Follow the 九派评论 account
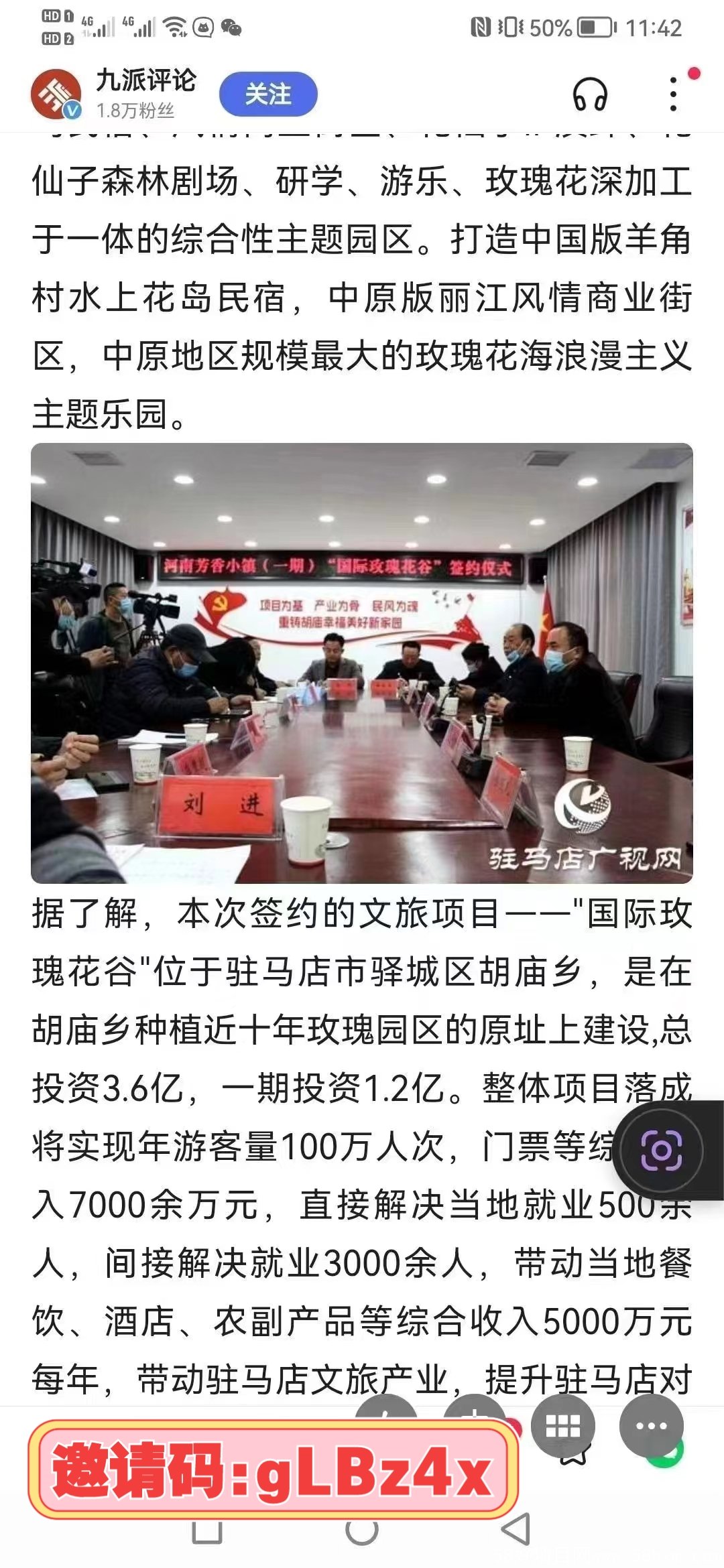This screenshot has width=724, height=1568. (x=268, y=94)
